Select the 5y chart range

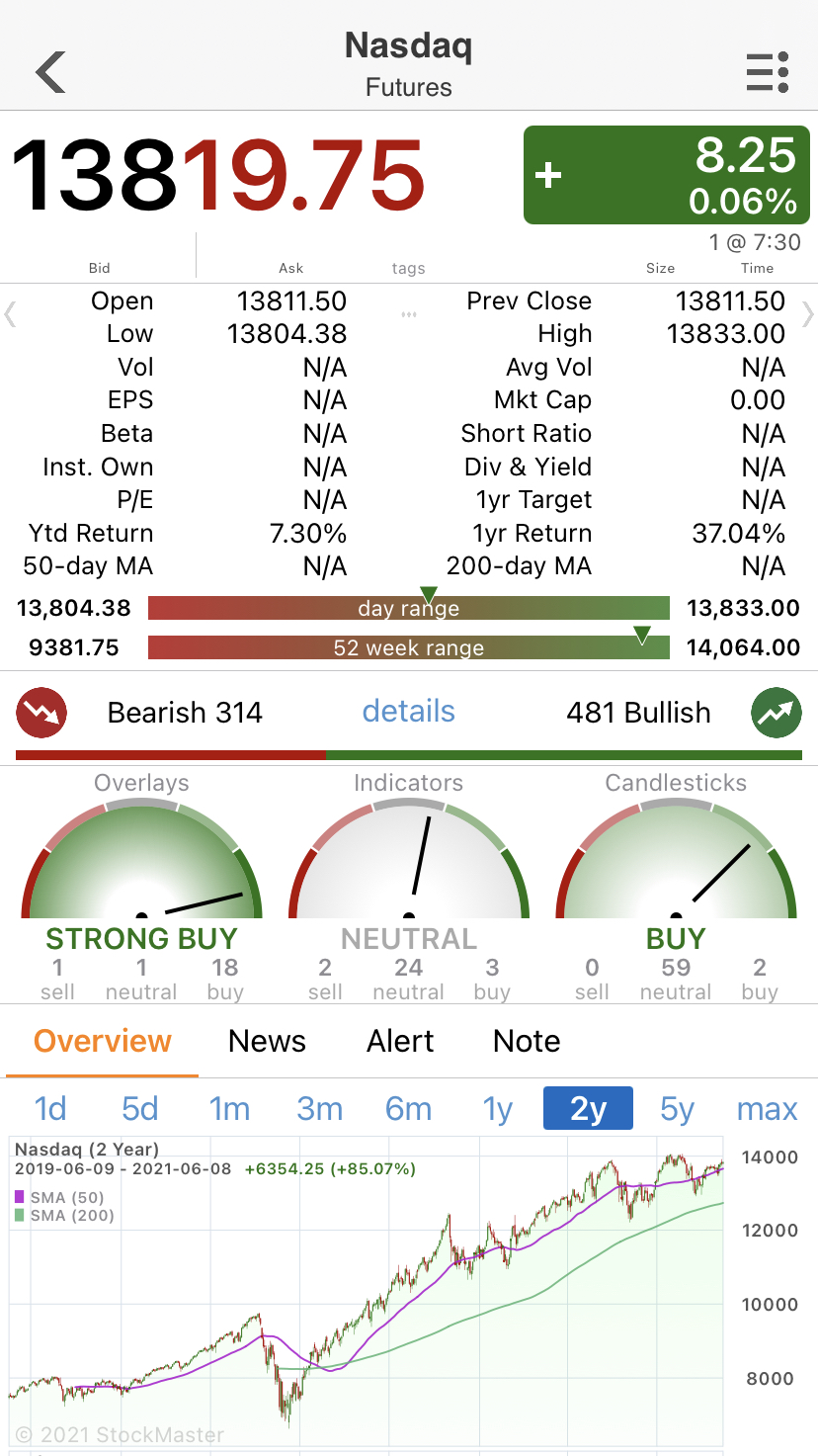678,1109
